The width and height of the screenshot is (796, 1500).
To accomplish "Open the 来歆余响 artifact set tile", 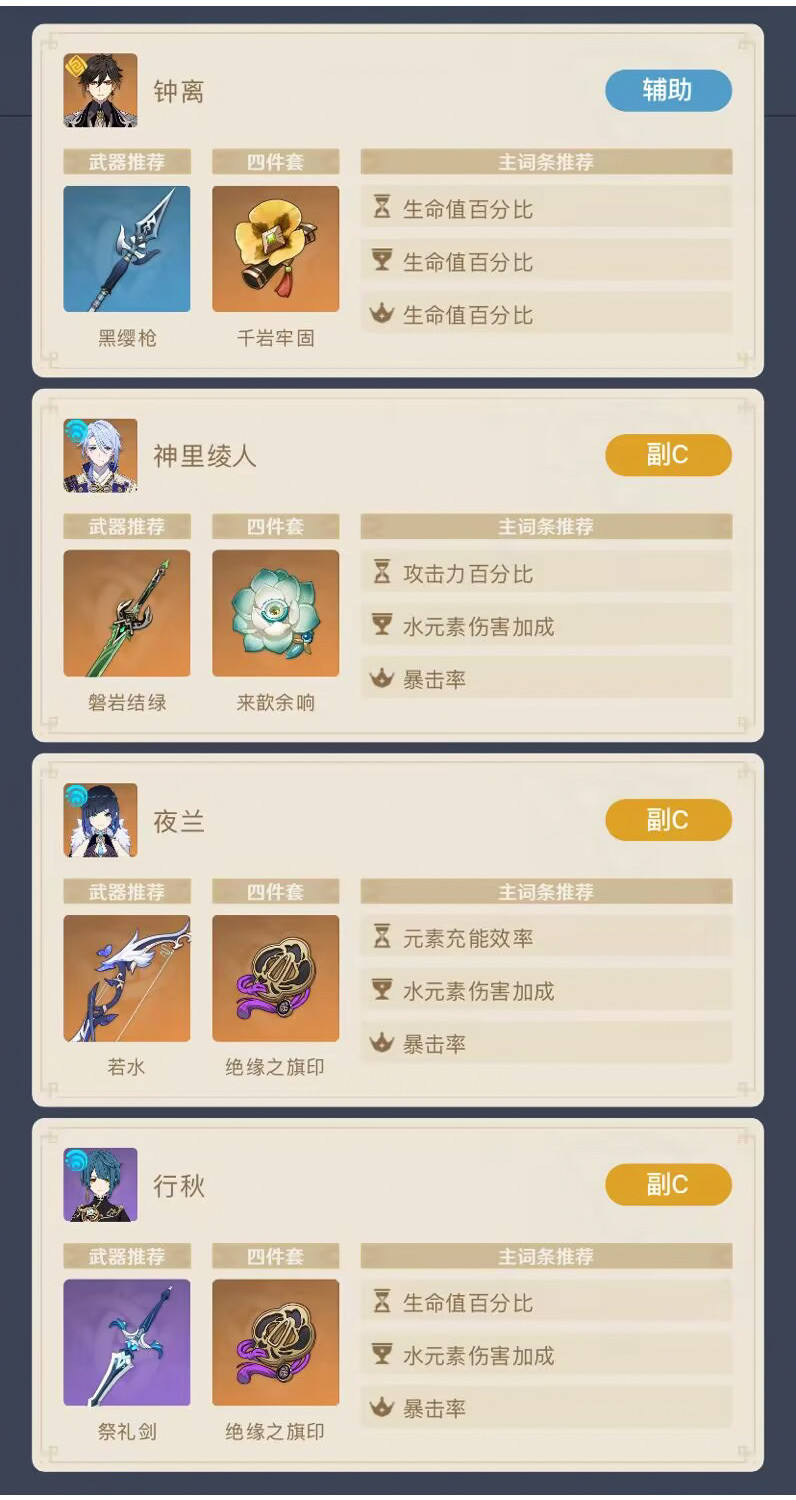I will pyautogui.click(x=275, y=613).
